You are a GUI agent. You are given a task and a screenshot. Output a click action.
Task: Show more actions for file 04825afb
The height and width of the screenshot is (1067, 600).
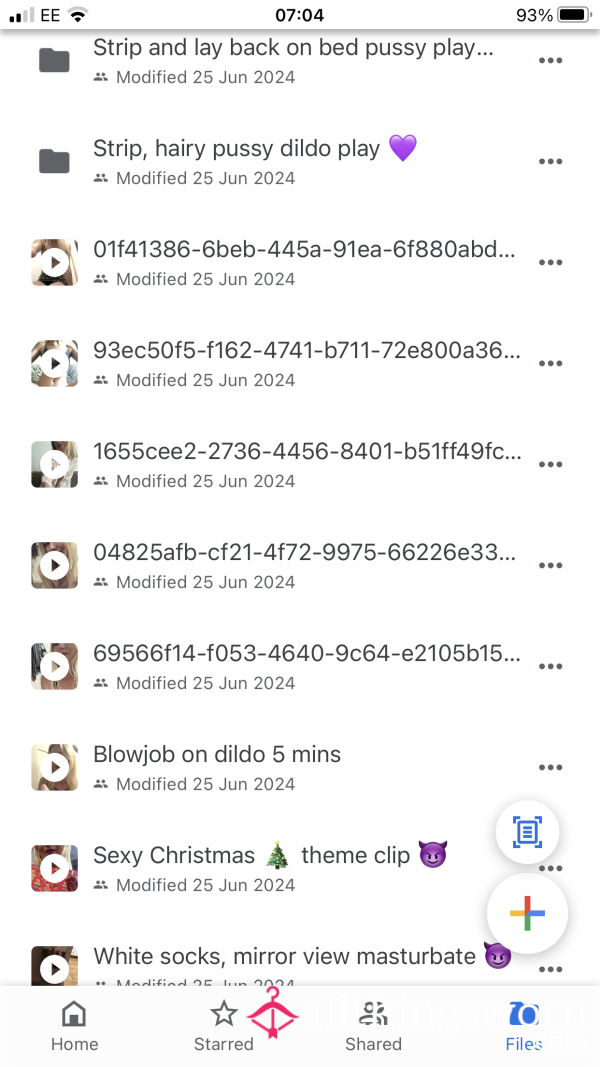pos(550,565)
